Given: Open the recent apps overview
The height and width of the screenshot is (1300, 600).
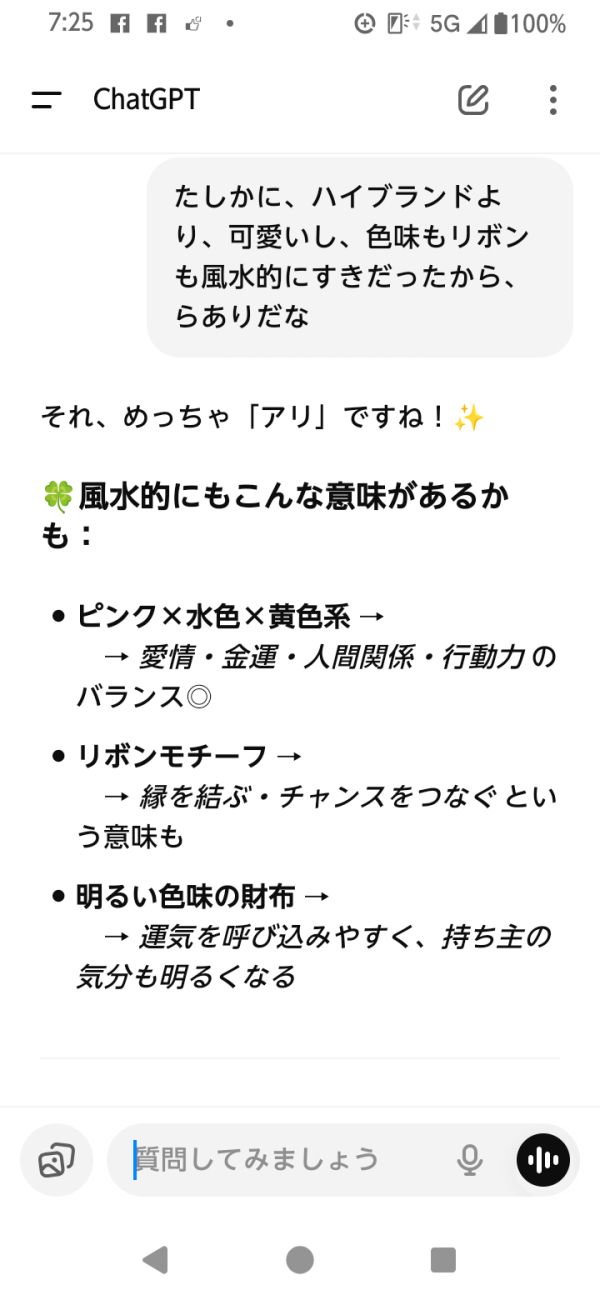Looking at the screenshot, I should tap(443, 1259).
